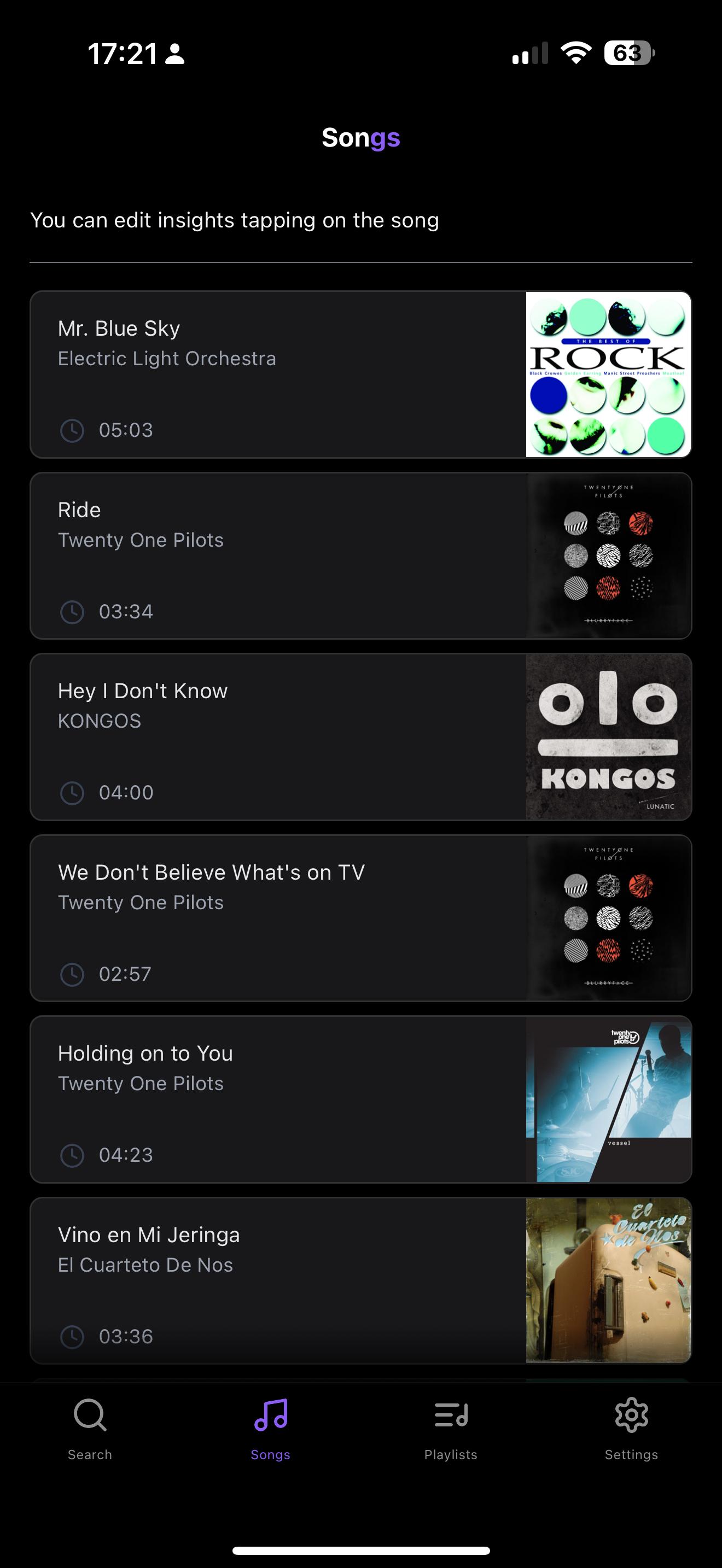Tap the Wi-Fi indicator in status bar
The height and width of the screenshot is (1568, 722).
575,54
